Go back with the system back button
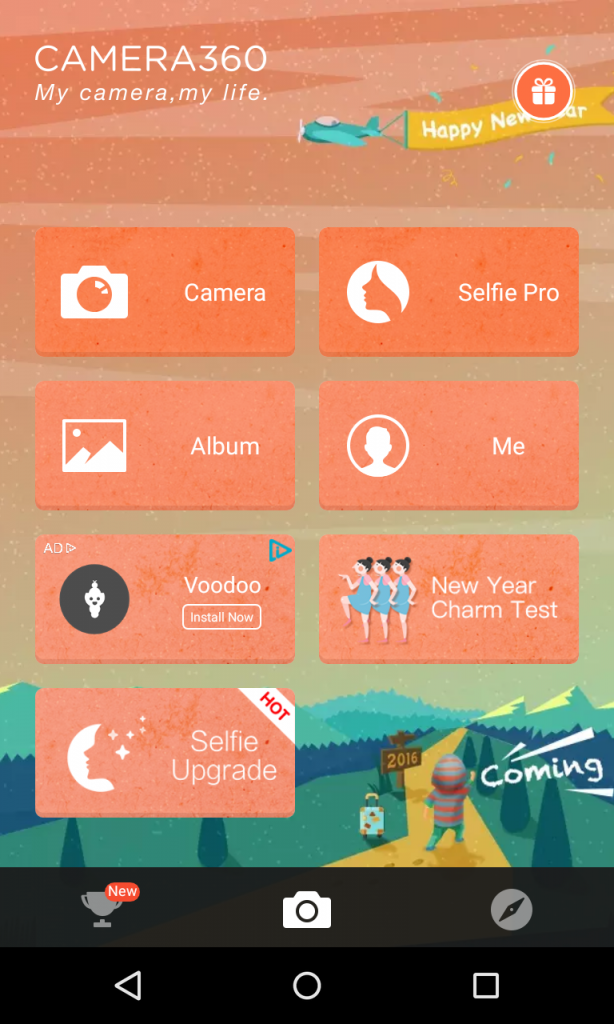The width and height of the screenshot is (614, 1024). click(x=128, y=985)
